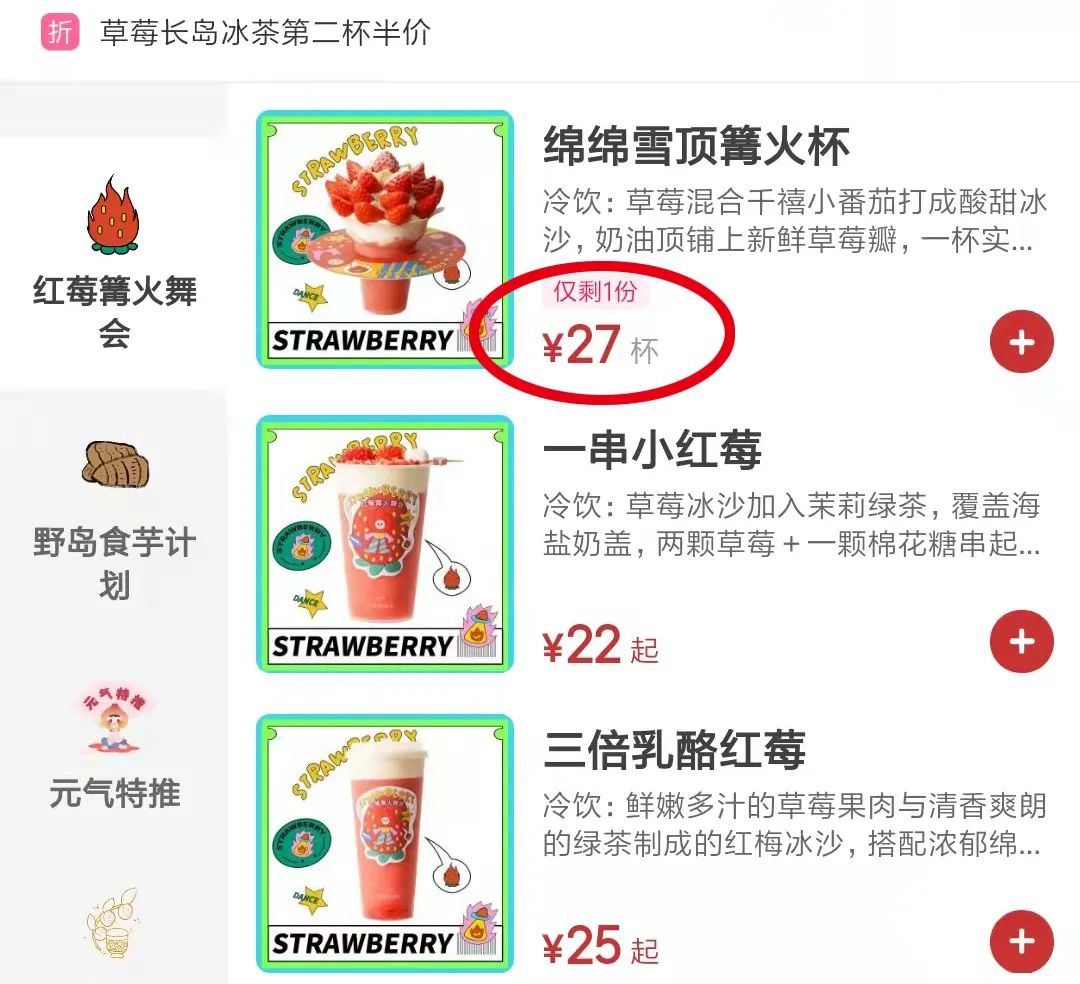
Task: View the 草莓长岛冰茶第二杯半价 discount
Action: [265, 33]
